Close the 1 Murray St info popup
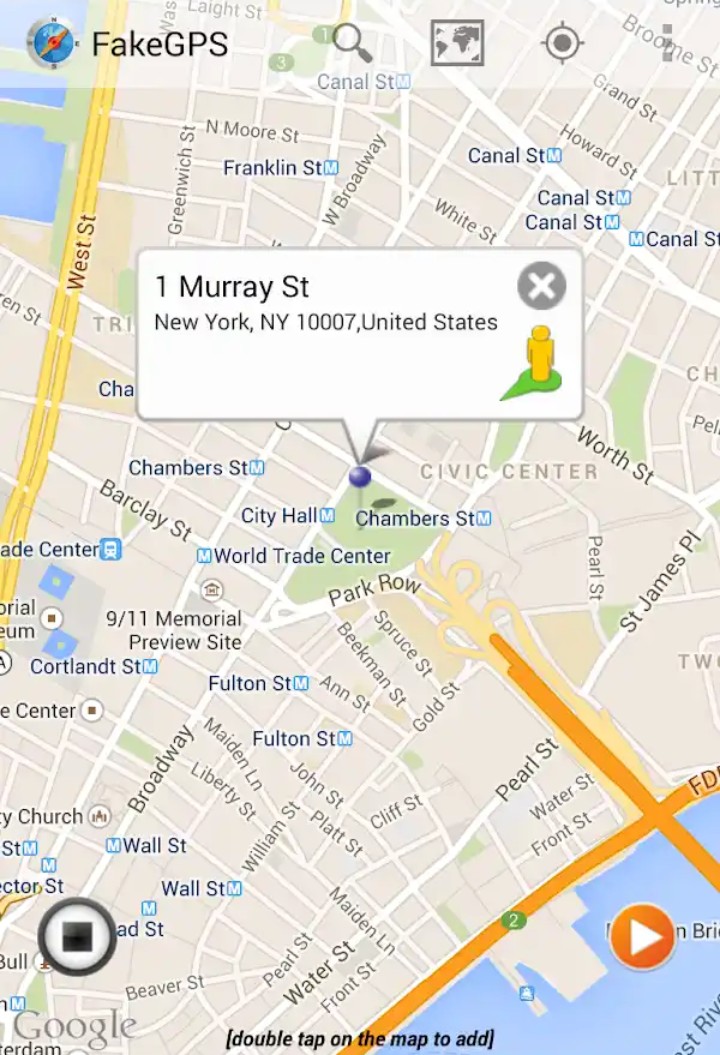 pos(542,287)
